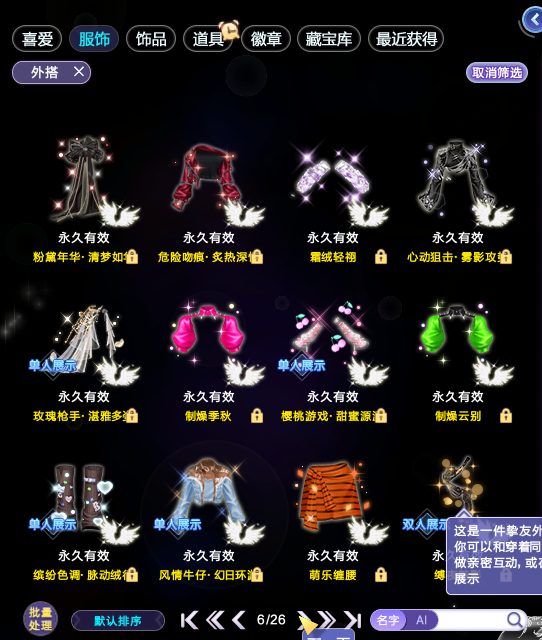542x640 pixels.
Task: Open 批量处理 batch processing
Action: click(x=40, y=618)
